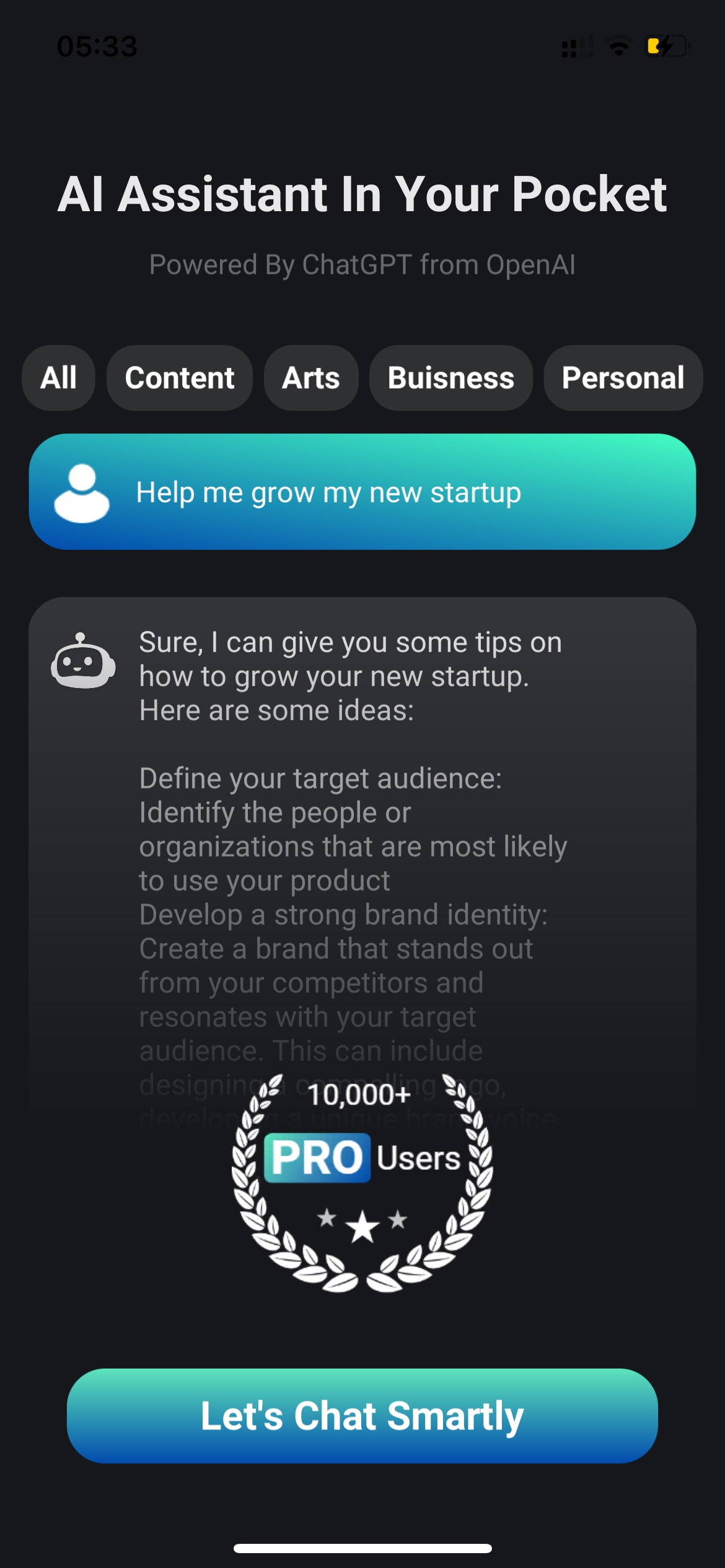Viewport: 725px width, 1568px height.
Task: Tap the 'Help me grow my new startup' prompt
Action: click(x=362, y=492)
